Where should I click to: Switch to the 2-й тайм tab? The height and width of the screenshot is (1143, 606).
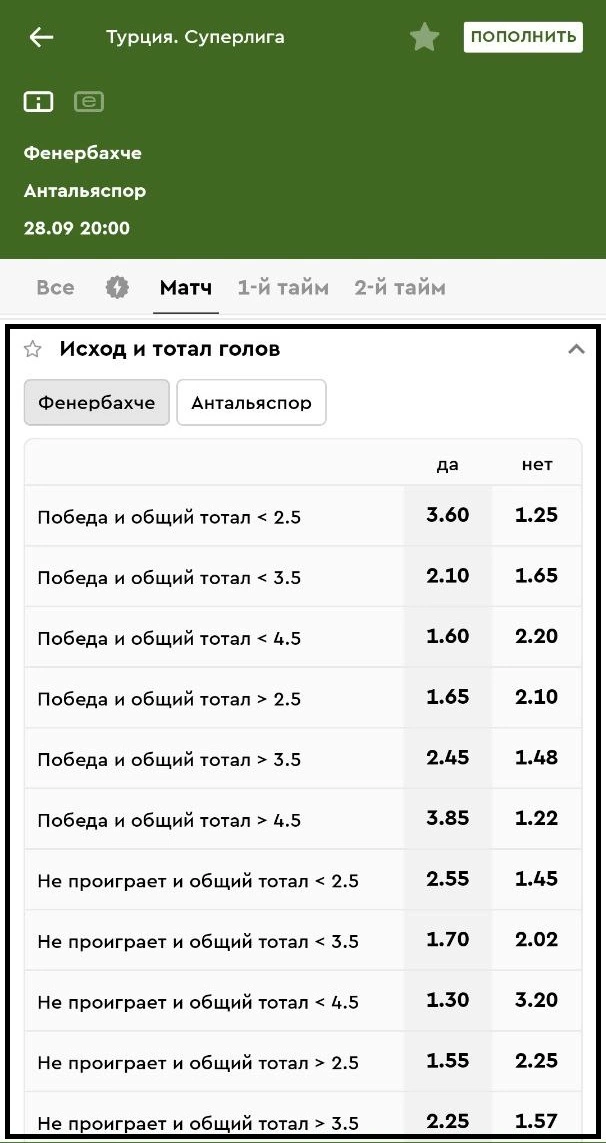point(400,288)
